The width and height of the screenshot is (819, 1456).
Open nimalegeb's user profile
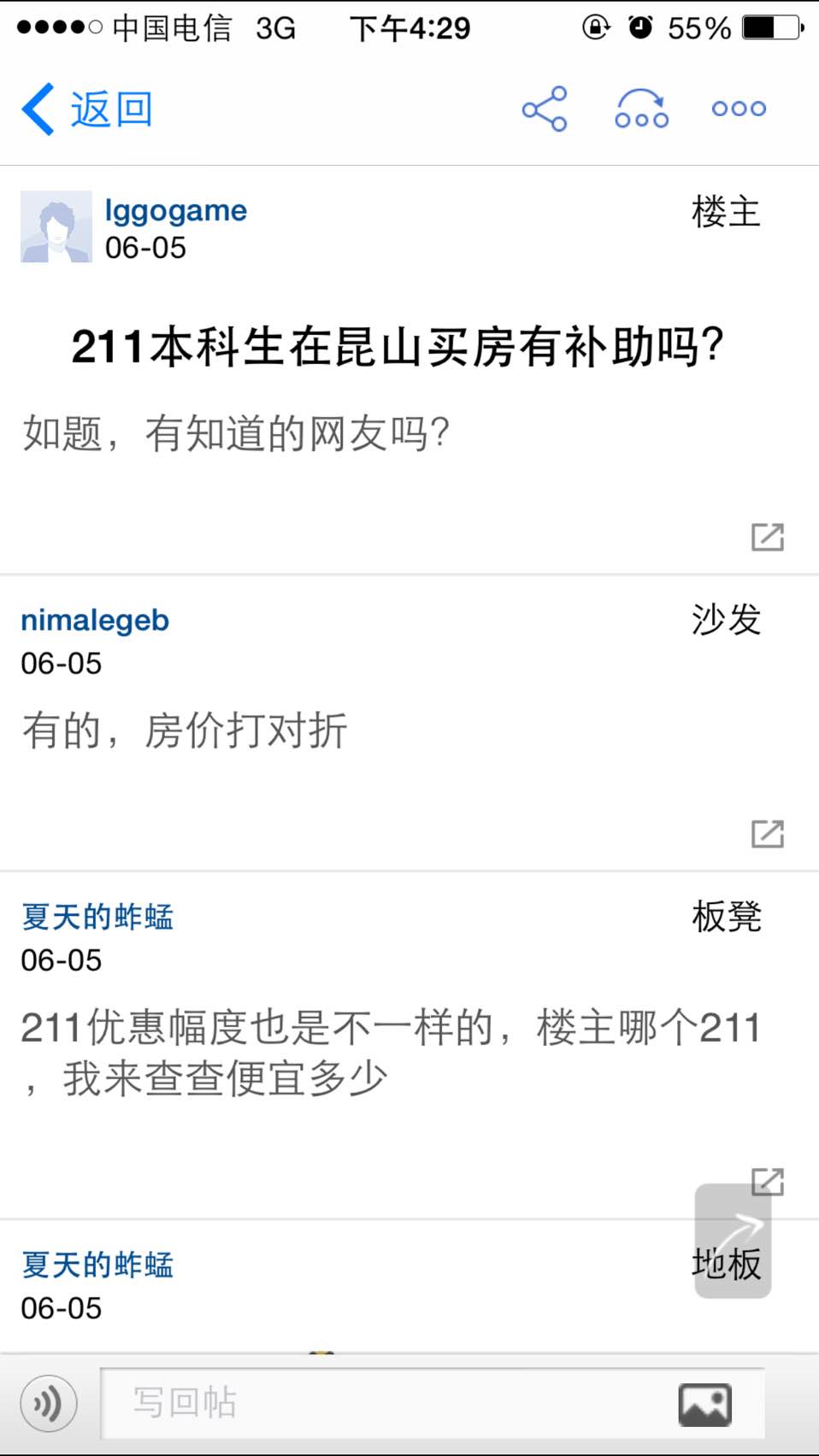[x=95, y=620]
